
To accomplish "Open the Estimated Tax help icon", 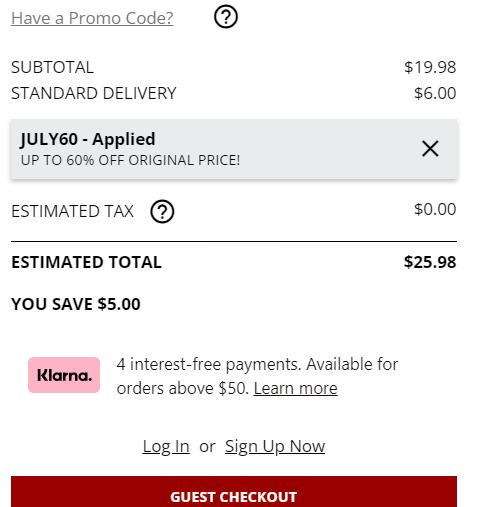I will pyautogui.click(x=162, y=211).
